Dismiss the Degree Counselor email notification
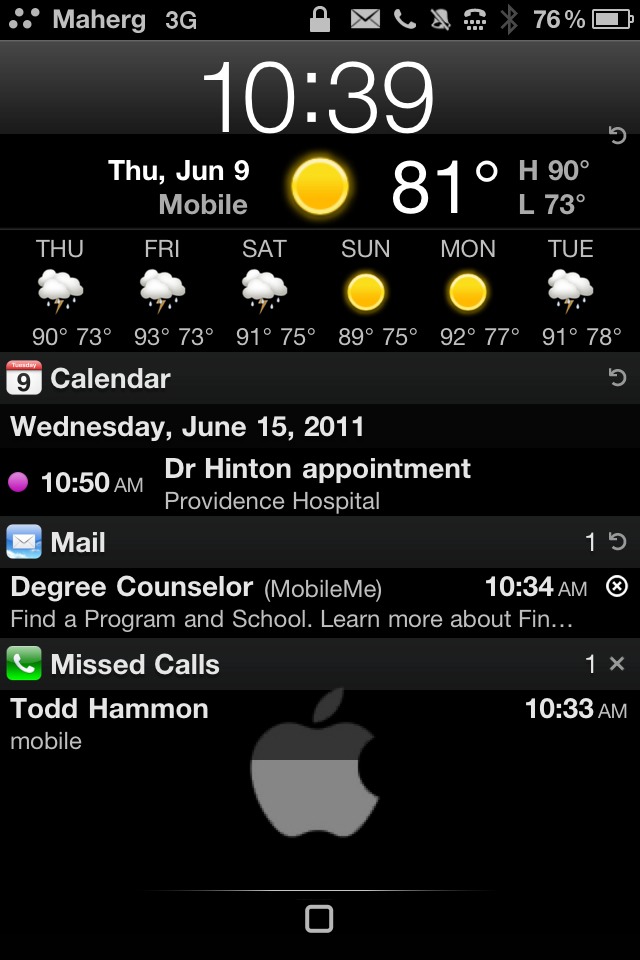The height and width of the screenshot is (960, 640). [x=617, y=587]
